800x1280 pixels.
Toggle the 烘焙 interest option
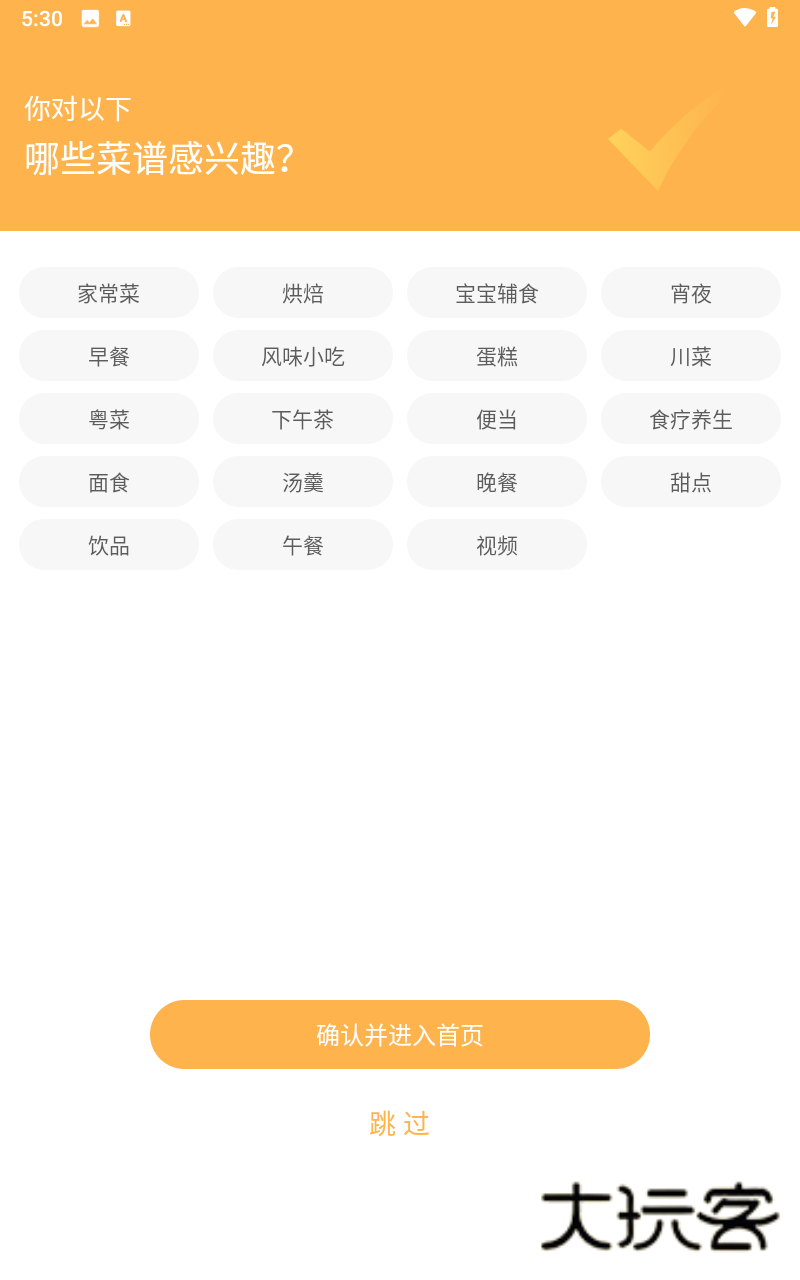point(303,292)
